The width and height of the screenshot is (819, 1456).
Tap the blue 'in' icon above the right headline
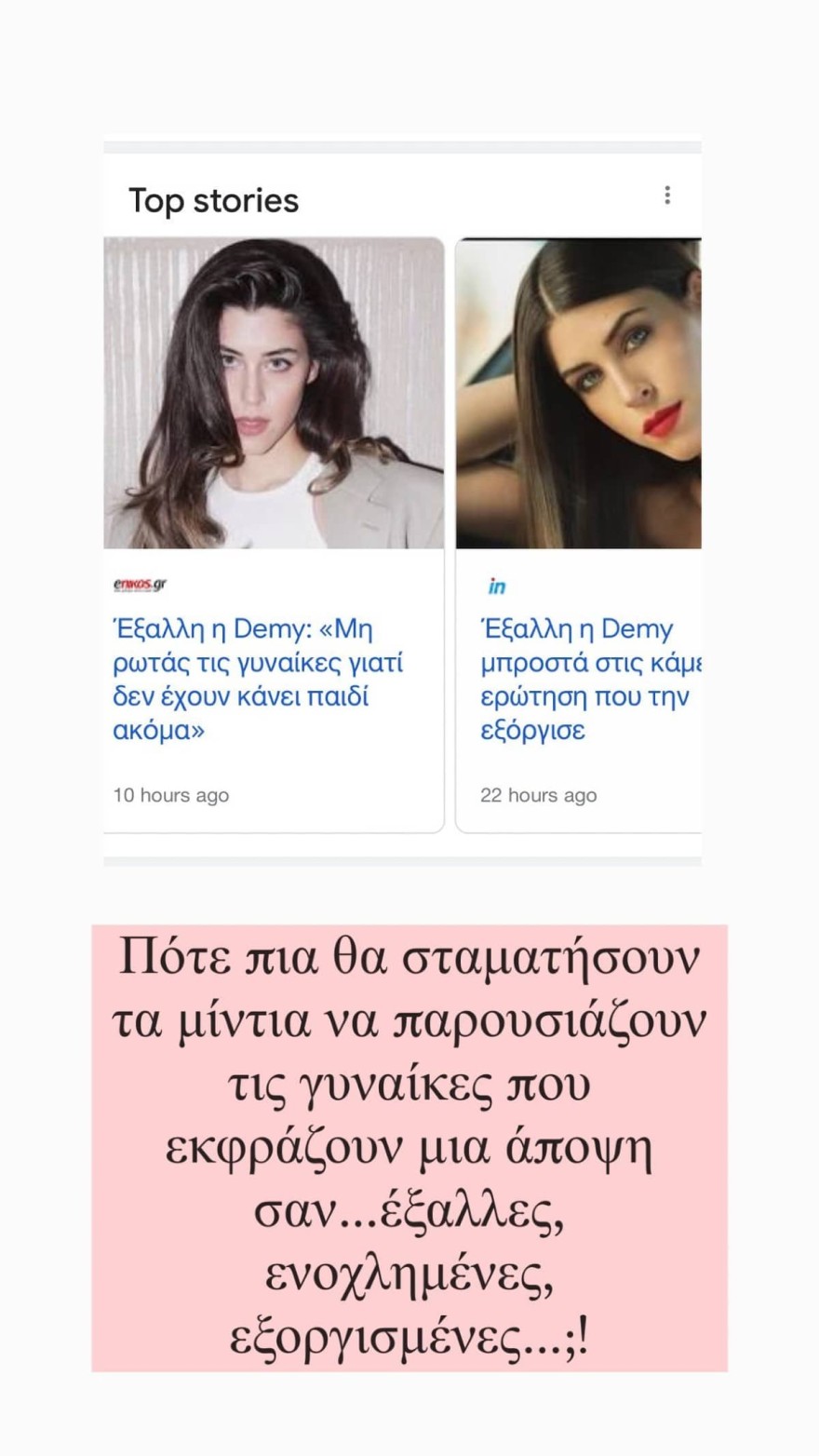click(x=496, y=585)
